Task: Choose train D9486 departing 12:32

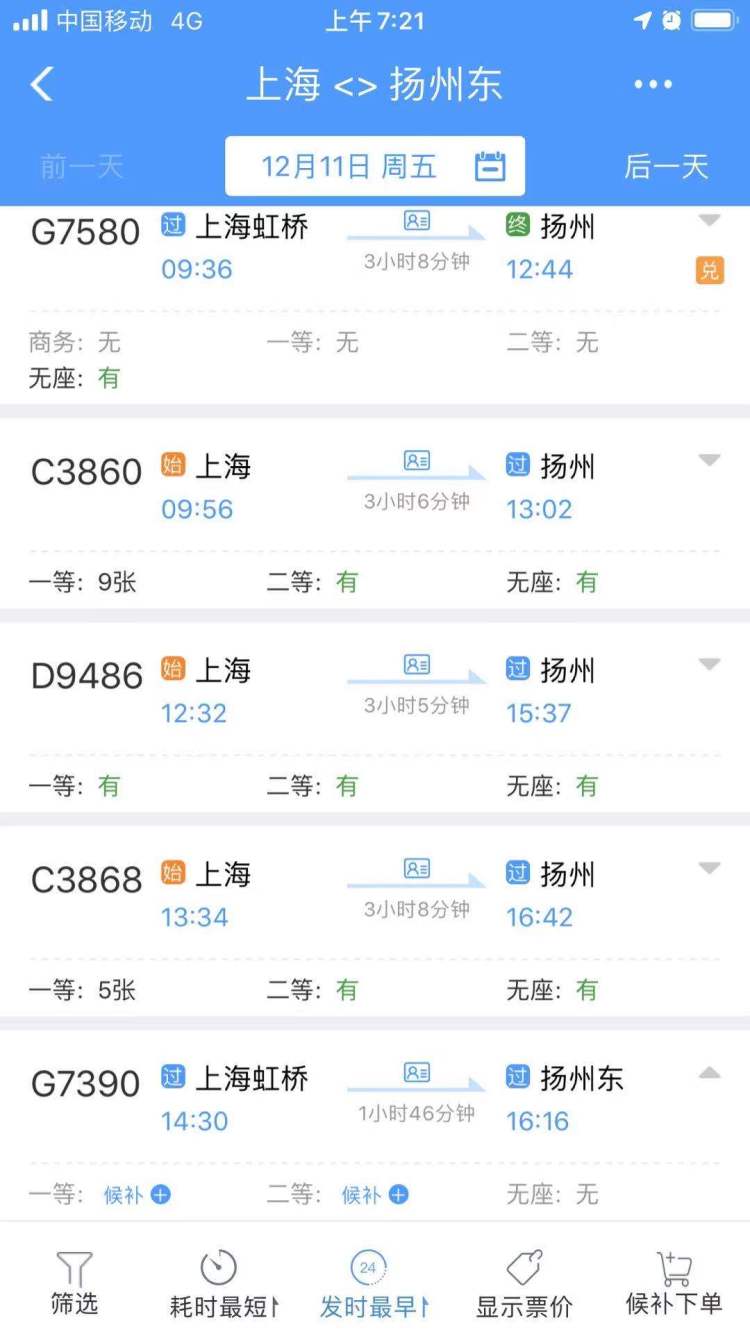Action: point(300,692)
